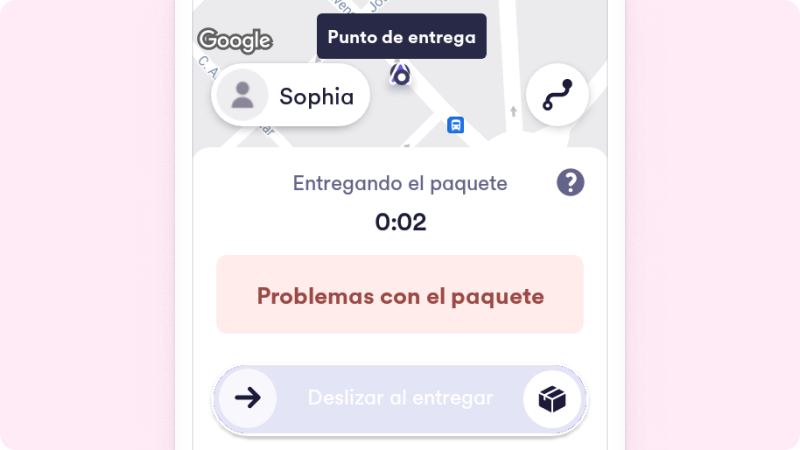
Task: Open Sophia's customer profile chip
Action: tap(290, 96)
